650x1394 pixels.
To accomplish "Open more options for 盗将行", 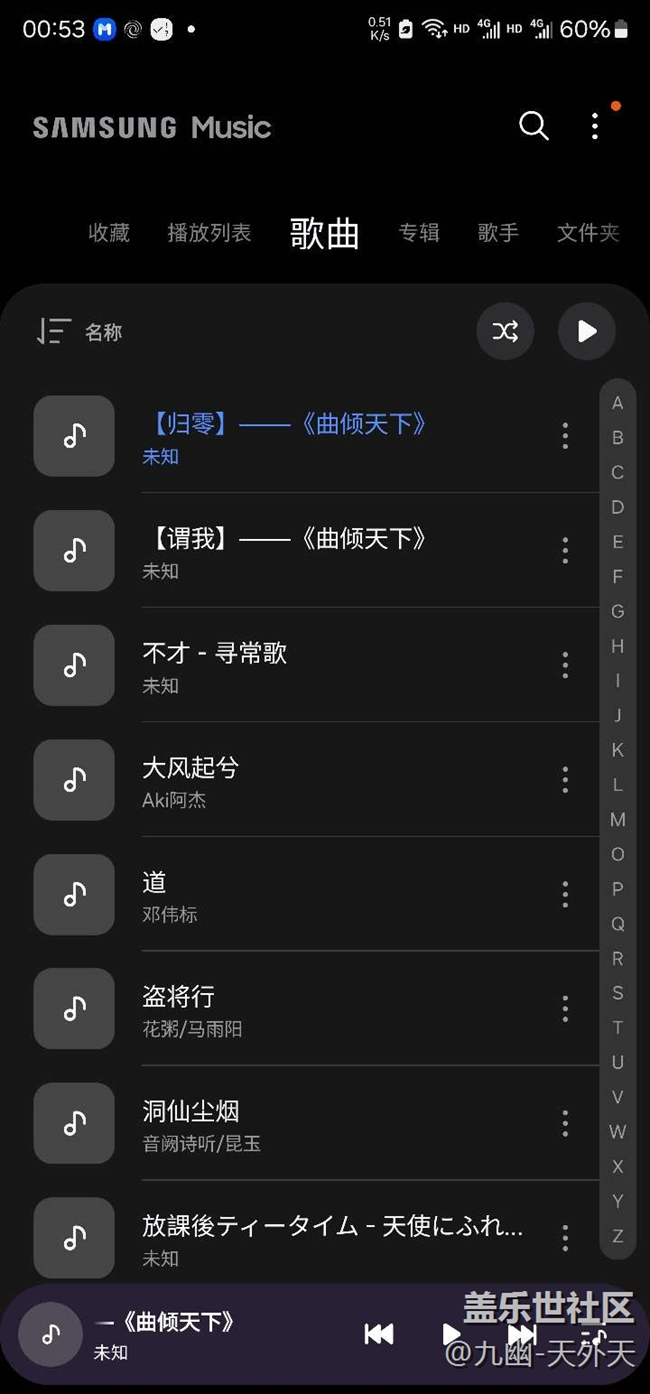I will 565,1009.
